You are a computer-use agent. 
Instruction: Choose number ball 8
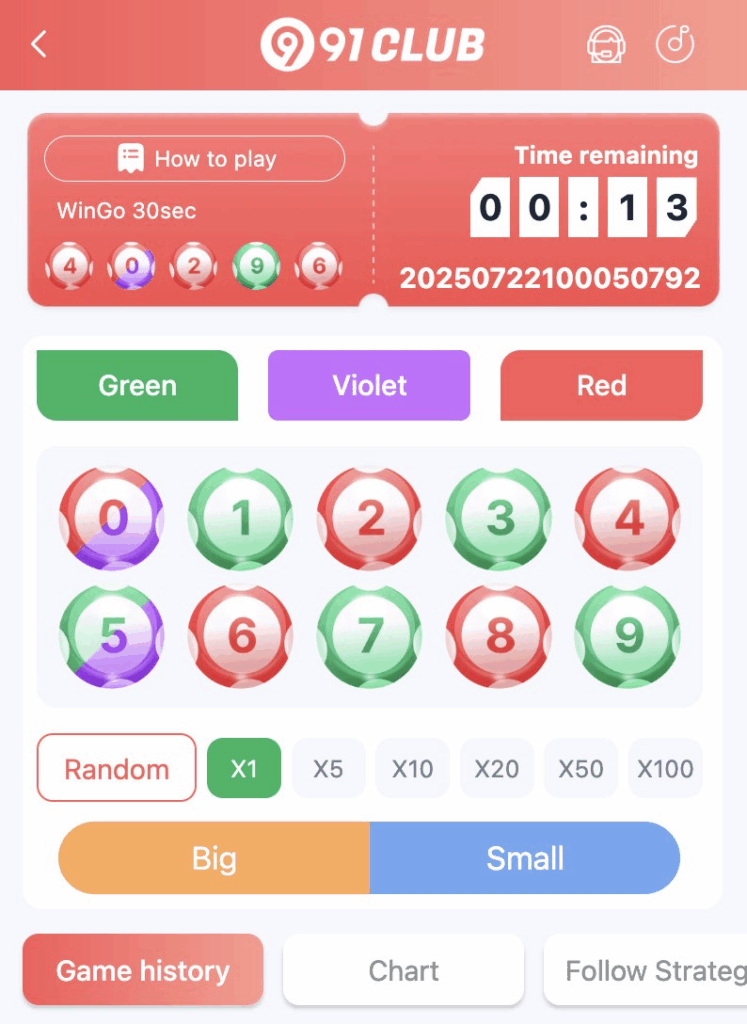[499, 636]
